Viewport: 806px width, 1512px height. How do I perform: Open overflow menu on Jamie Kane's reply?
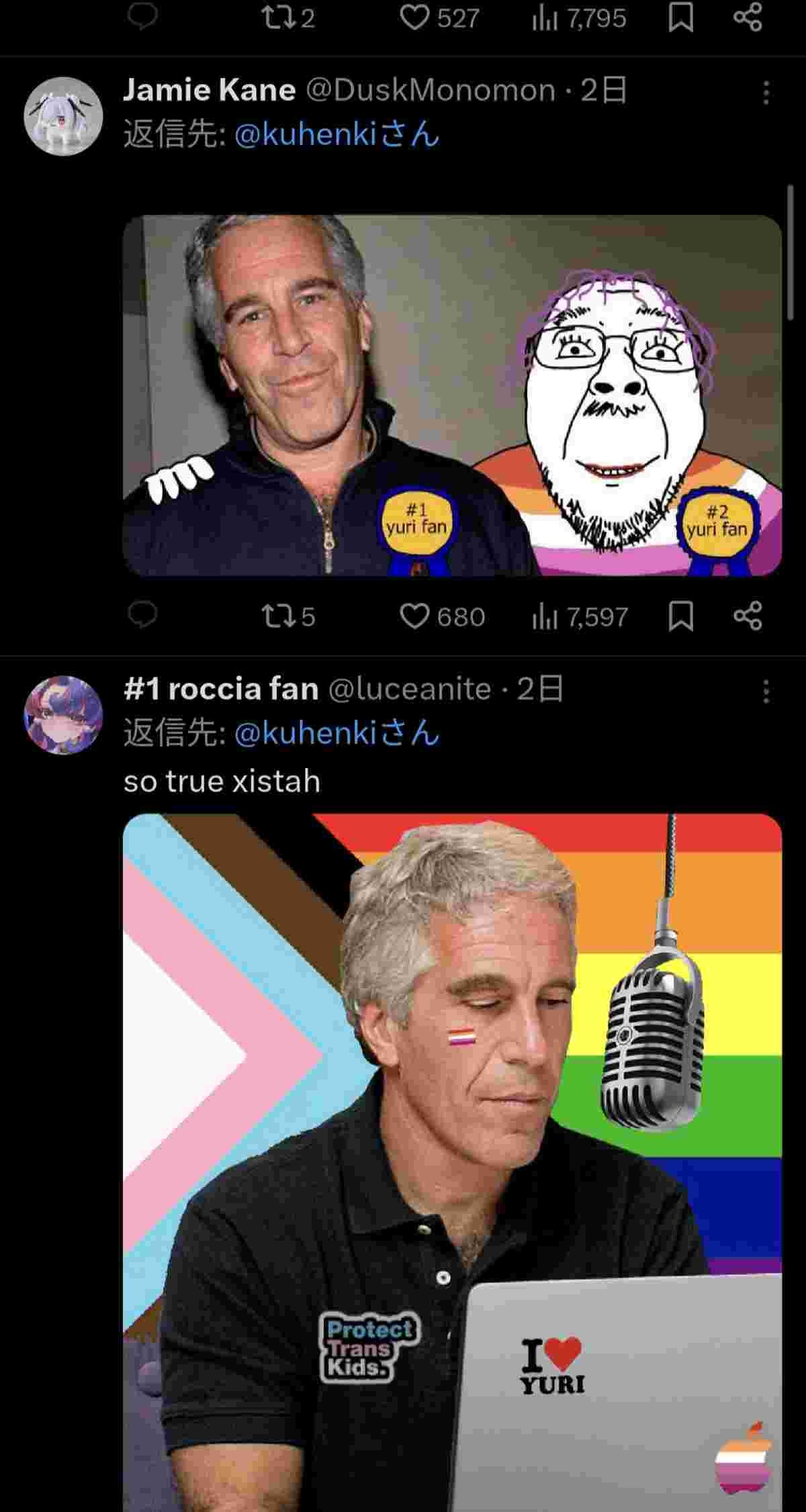click(766, 93)
